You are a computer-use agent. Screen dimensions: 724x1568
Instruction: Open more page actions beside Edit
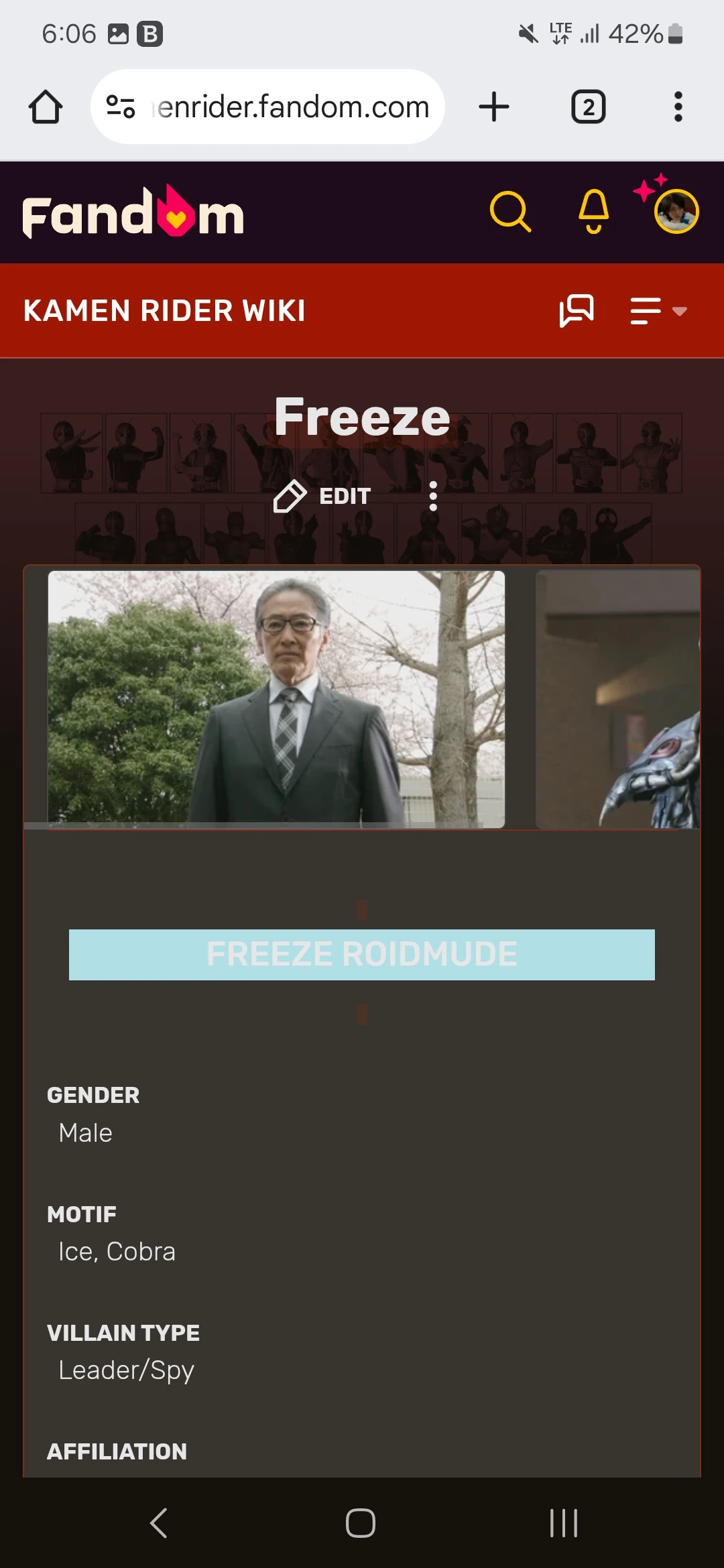point(433,497)
